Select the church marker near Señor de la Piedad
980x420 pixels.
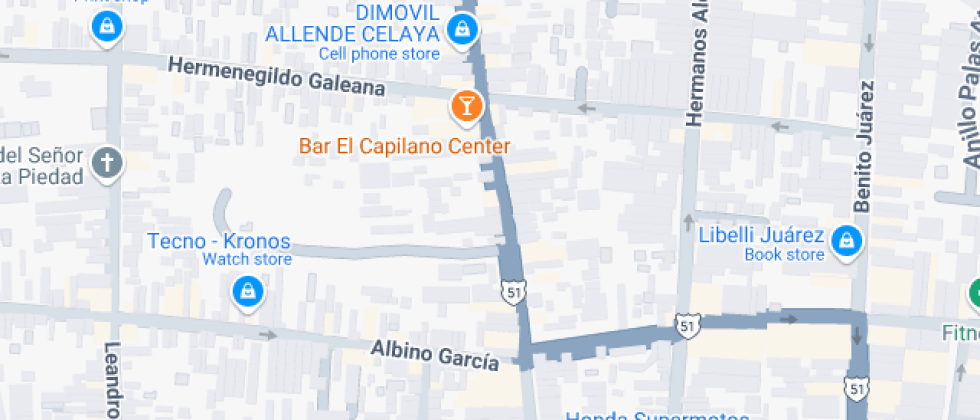[107, 164]
